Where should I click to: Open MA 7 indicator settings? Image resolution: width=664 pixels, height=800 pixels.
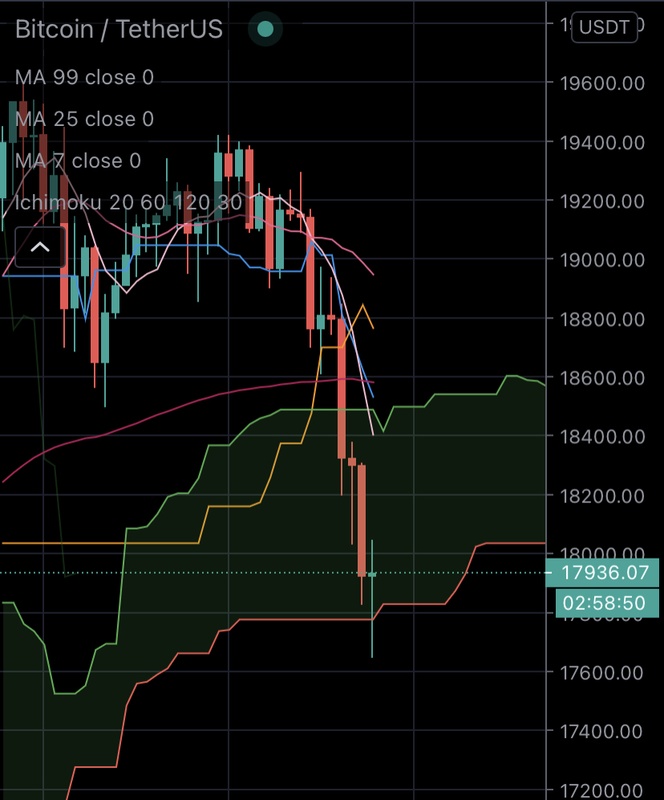(78, 161)
